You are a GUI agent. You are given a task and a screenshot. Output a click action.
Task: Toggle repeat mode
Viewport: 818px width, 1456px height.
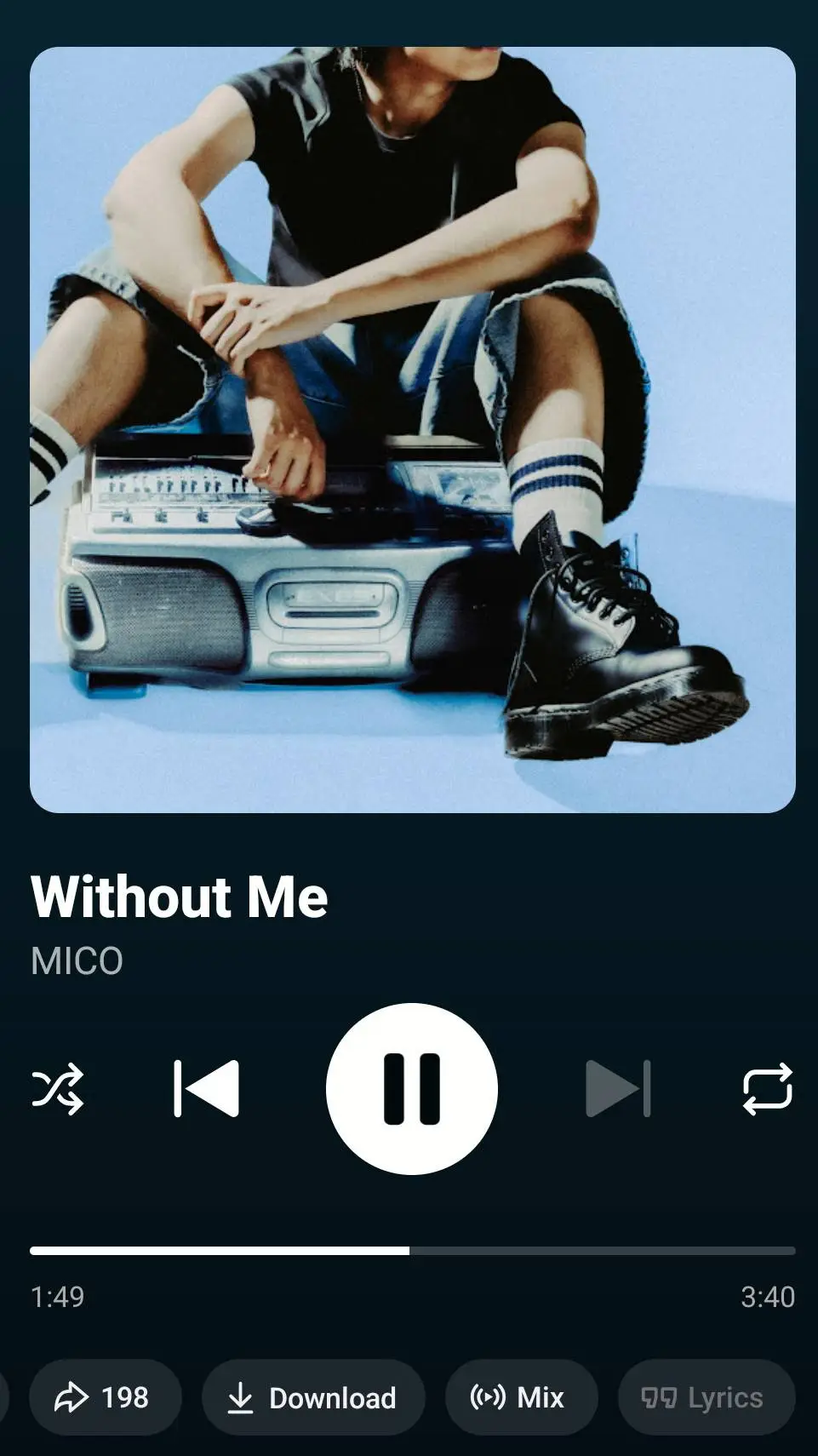coord(767,1088)
